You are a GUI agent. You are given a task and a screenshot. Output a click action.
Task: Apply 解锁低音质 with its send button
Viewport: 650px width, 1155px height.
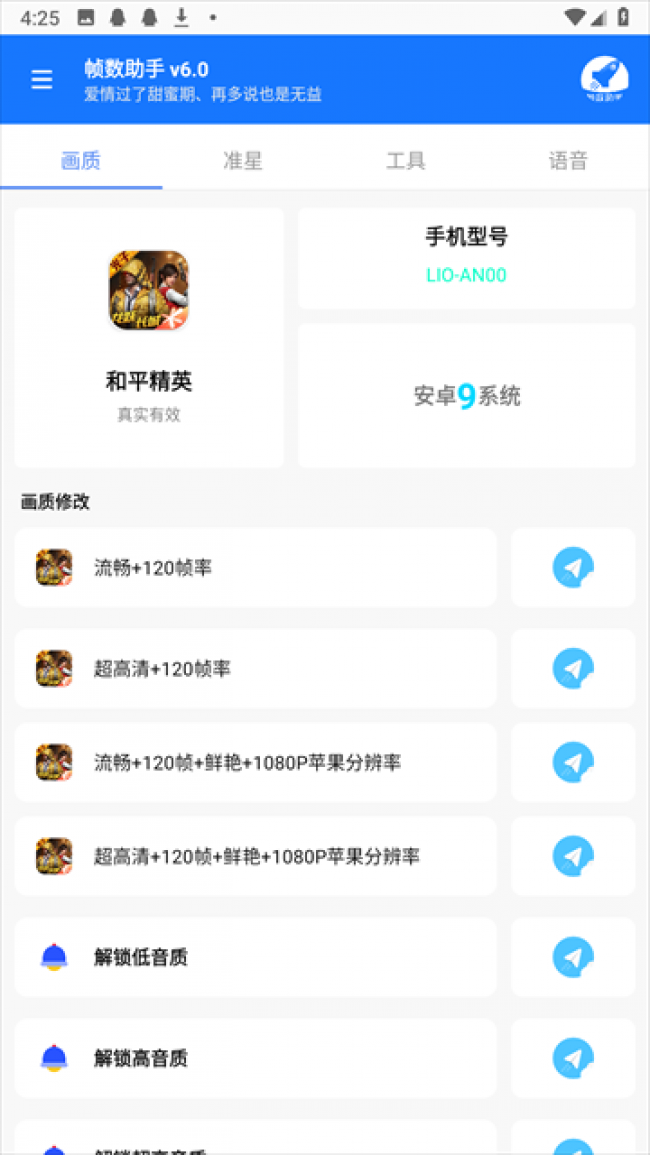point(573,957)
